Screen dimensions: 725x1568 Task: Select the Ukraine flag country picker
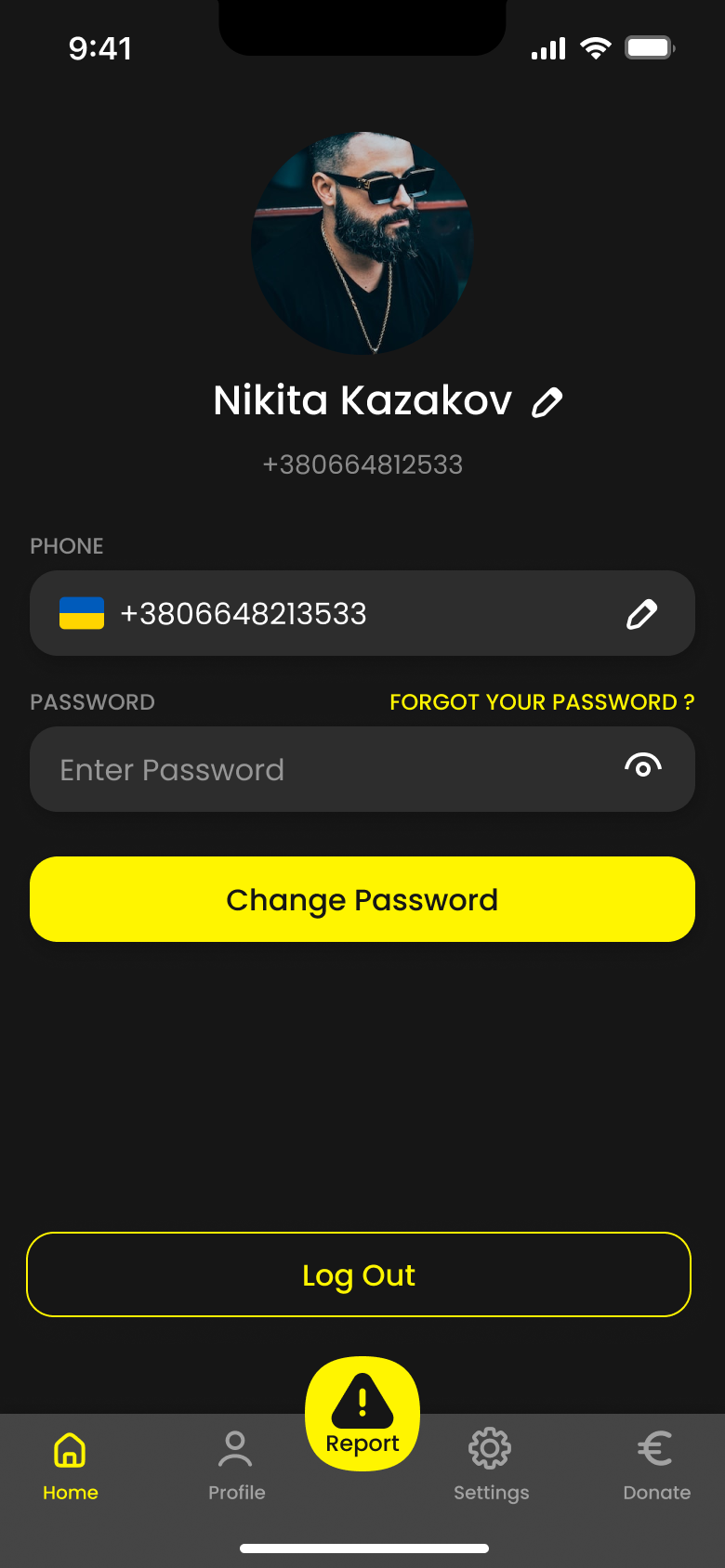click(x=82, y=613)
